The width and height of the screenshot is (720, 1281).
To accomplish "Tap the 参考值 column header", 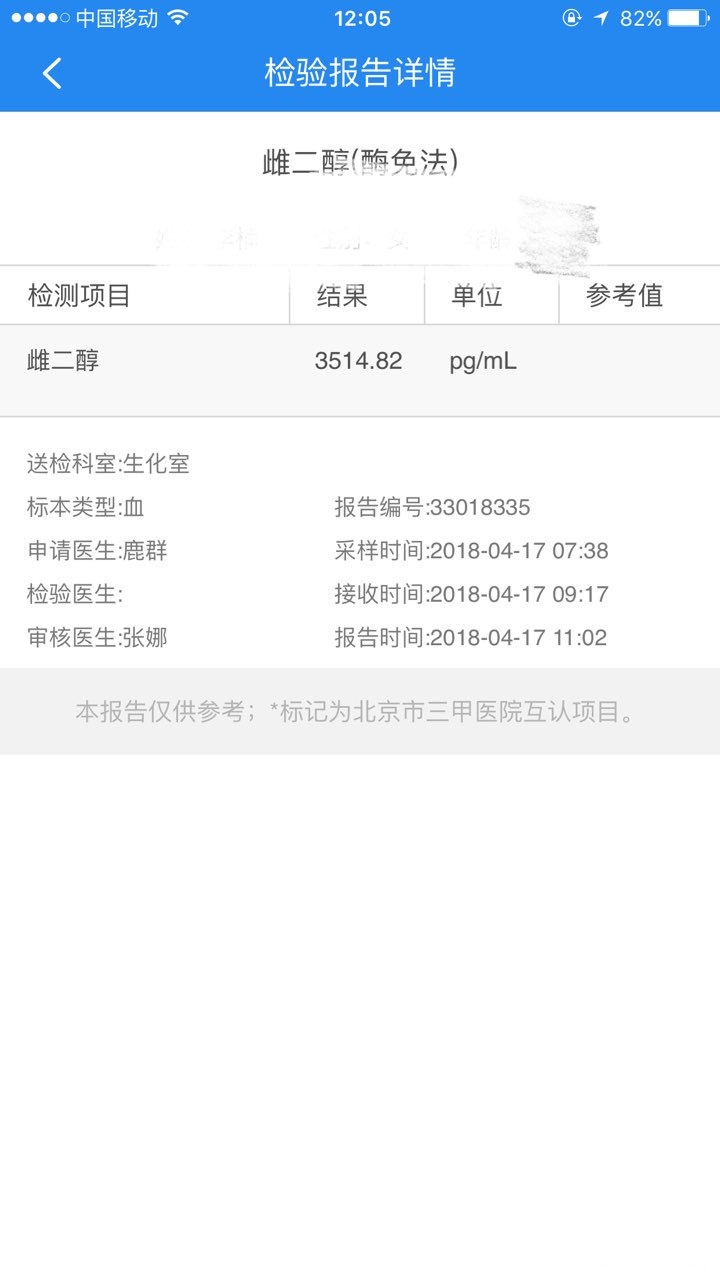I will click(623, 296).
